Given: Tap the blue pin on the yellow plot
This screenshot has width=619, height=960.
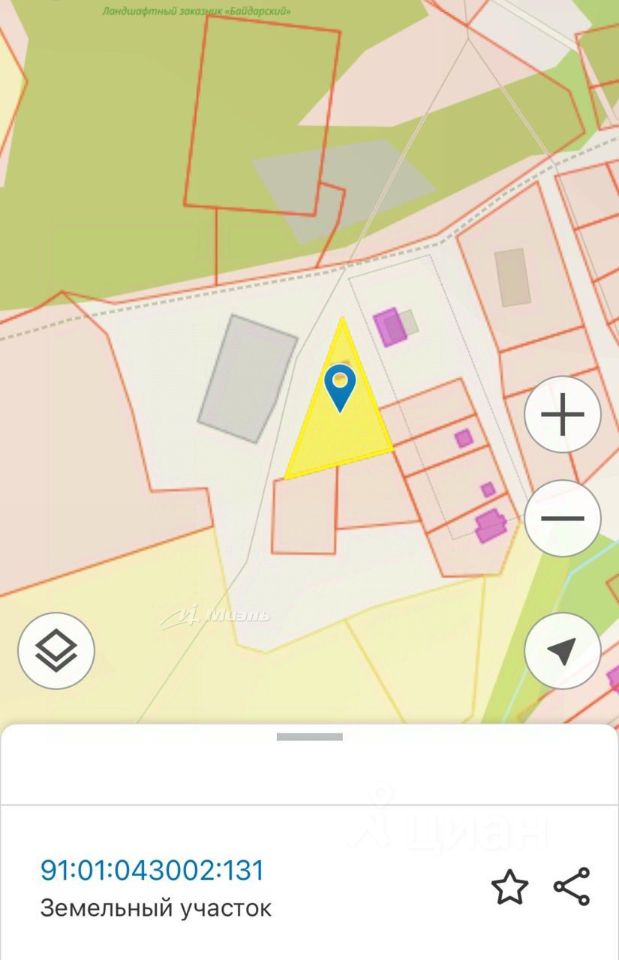Looking at the screenshot, I should [x=341, y=387].
